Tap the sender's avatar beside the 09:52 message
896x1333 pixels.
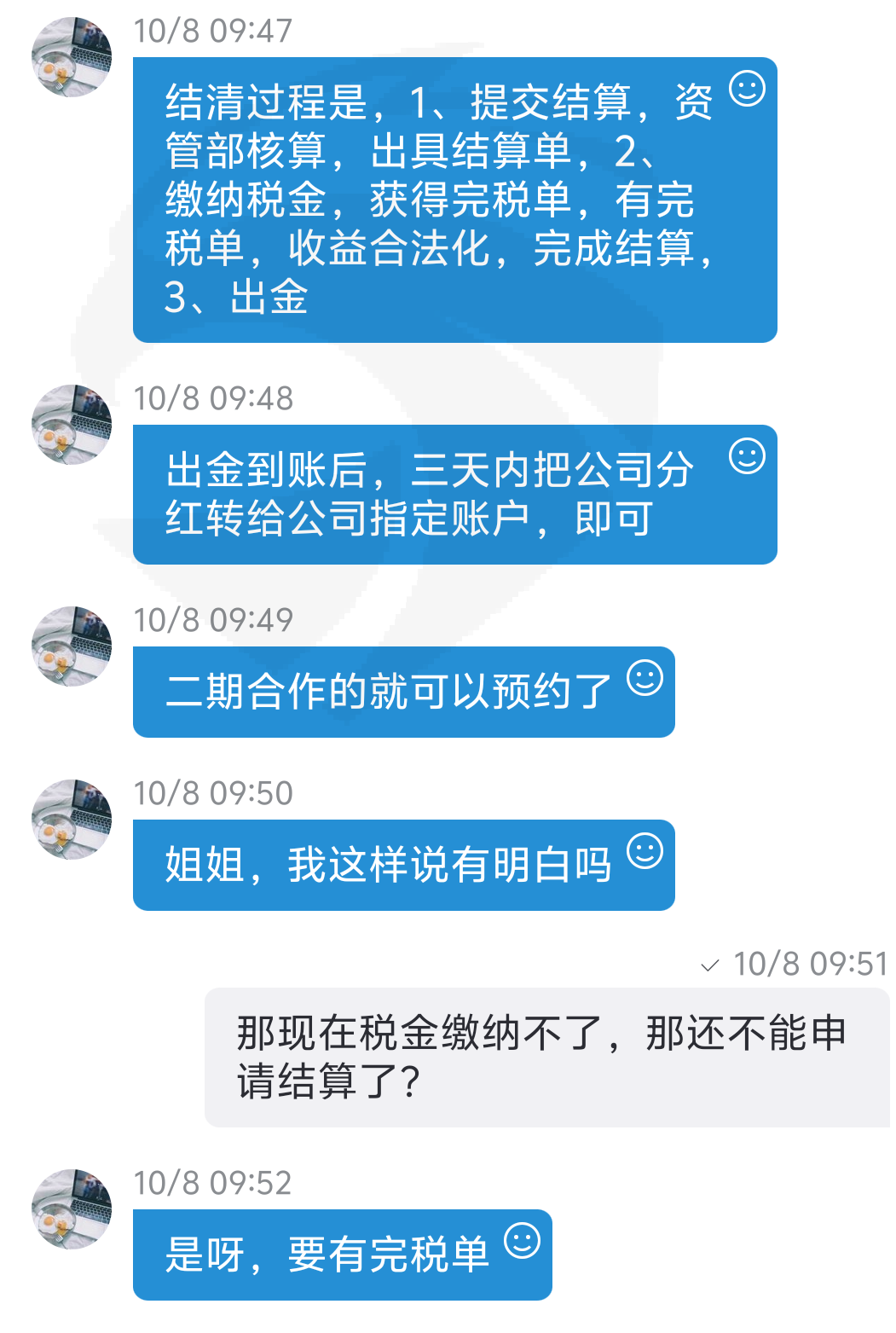(x=72, y=1209)
